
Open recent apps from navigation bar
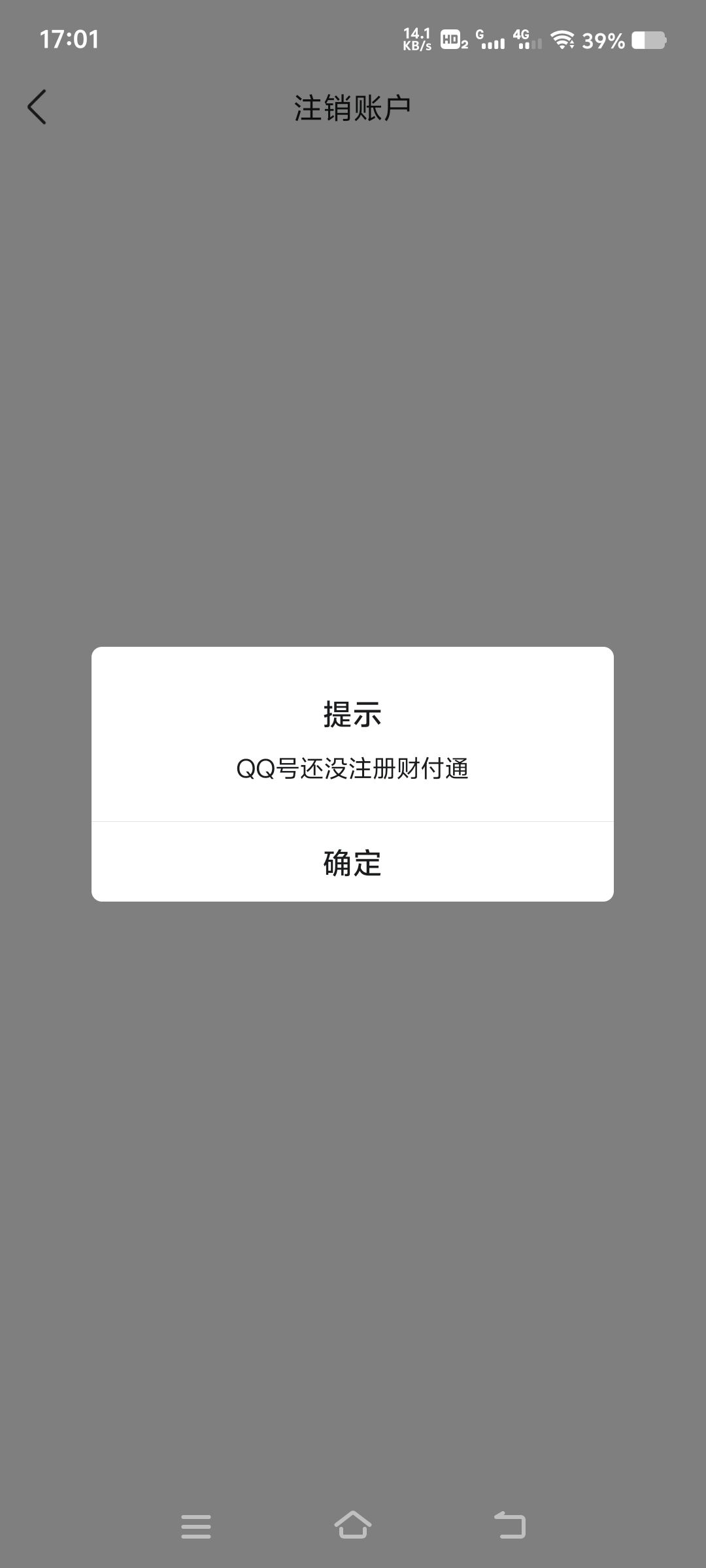[196, 1526]
